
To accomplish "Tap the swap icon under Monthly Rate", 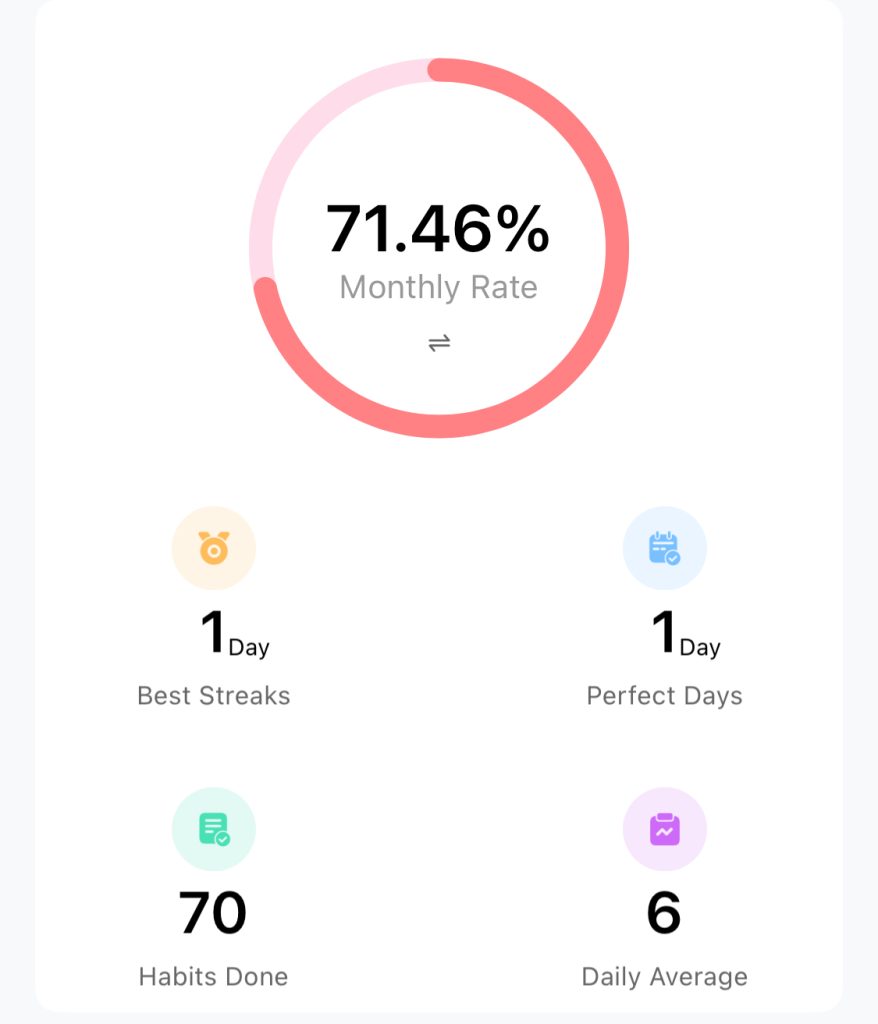I will click(439, 343).
